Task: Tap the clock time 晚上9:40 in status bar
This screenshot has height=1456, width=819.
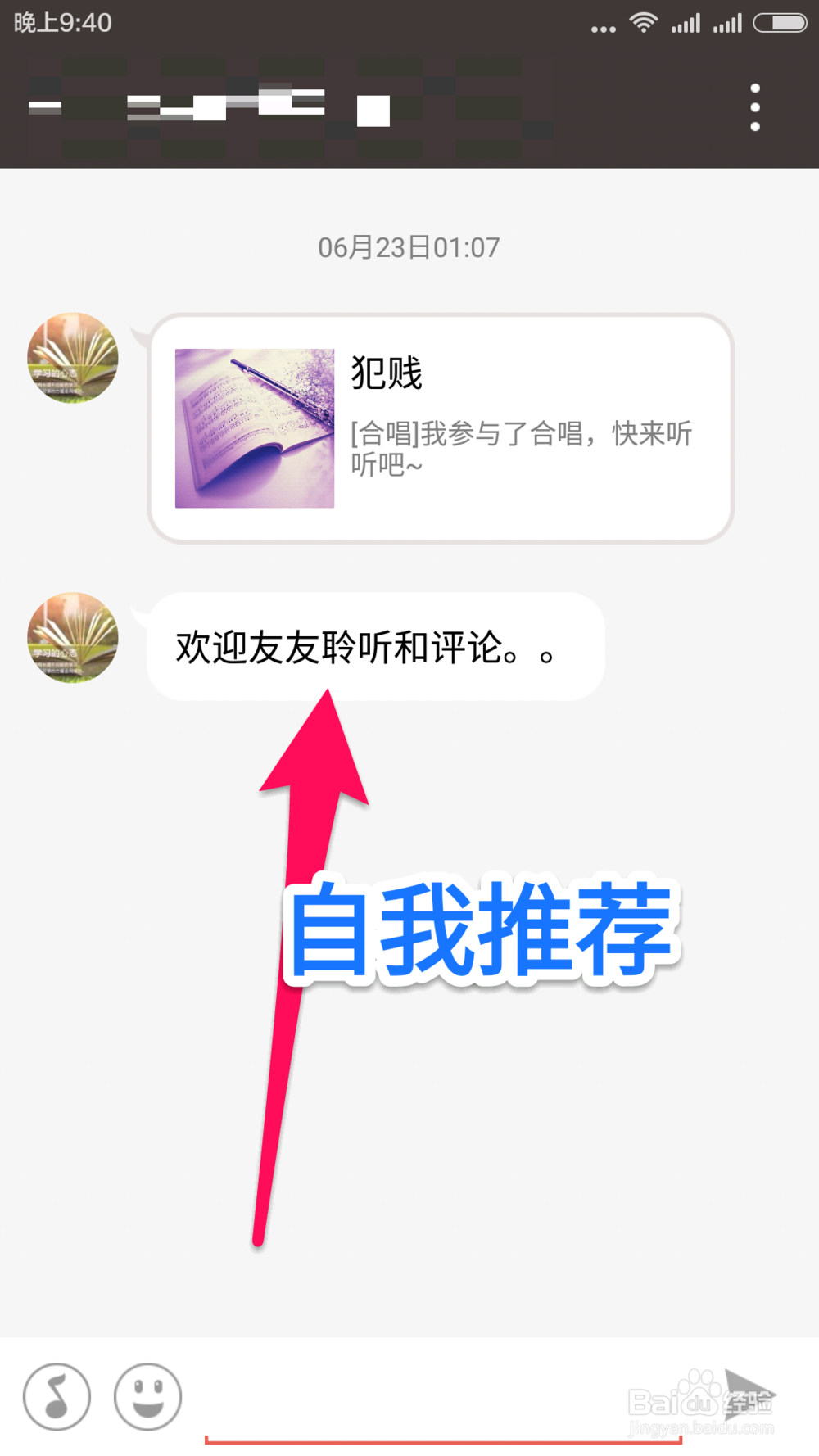Action: click(61, 23)
